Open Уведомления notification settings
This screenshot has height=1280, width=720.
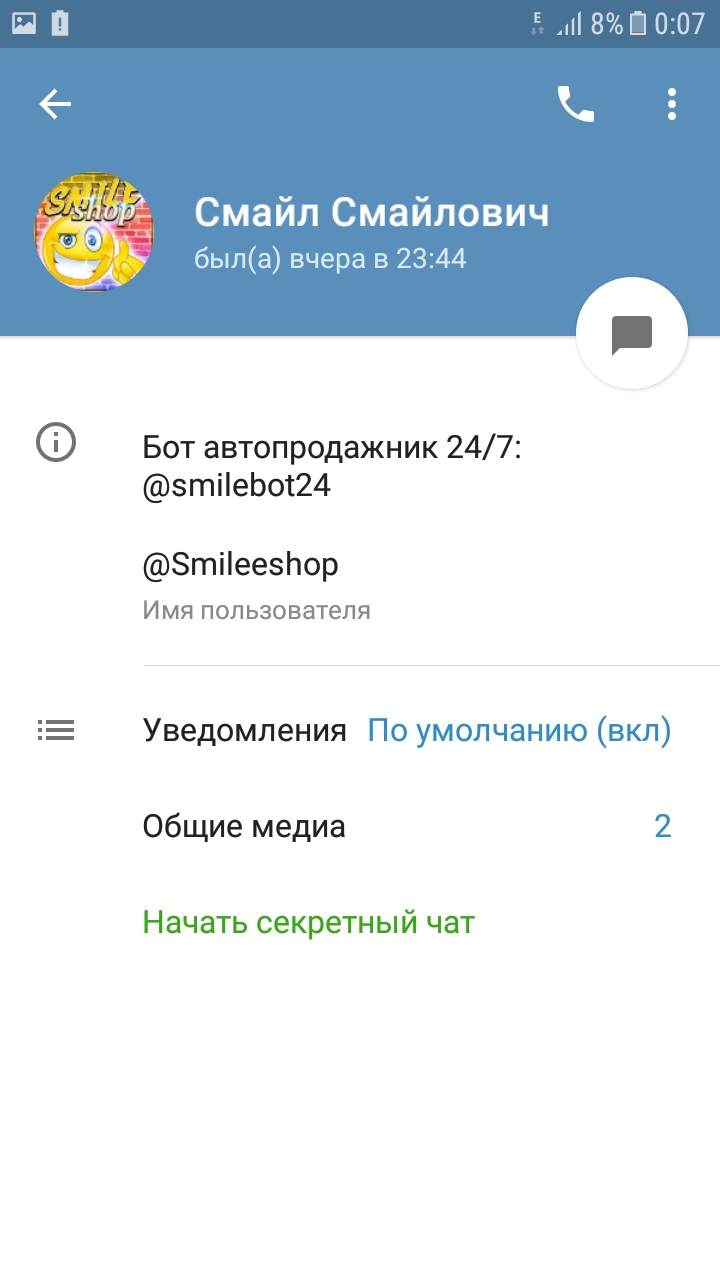tap(360, 731)
